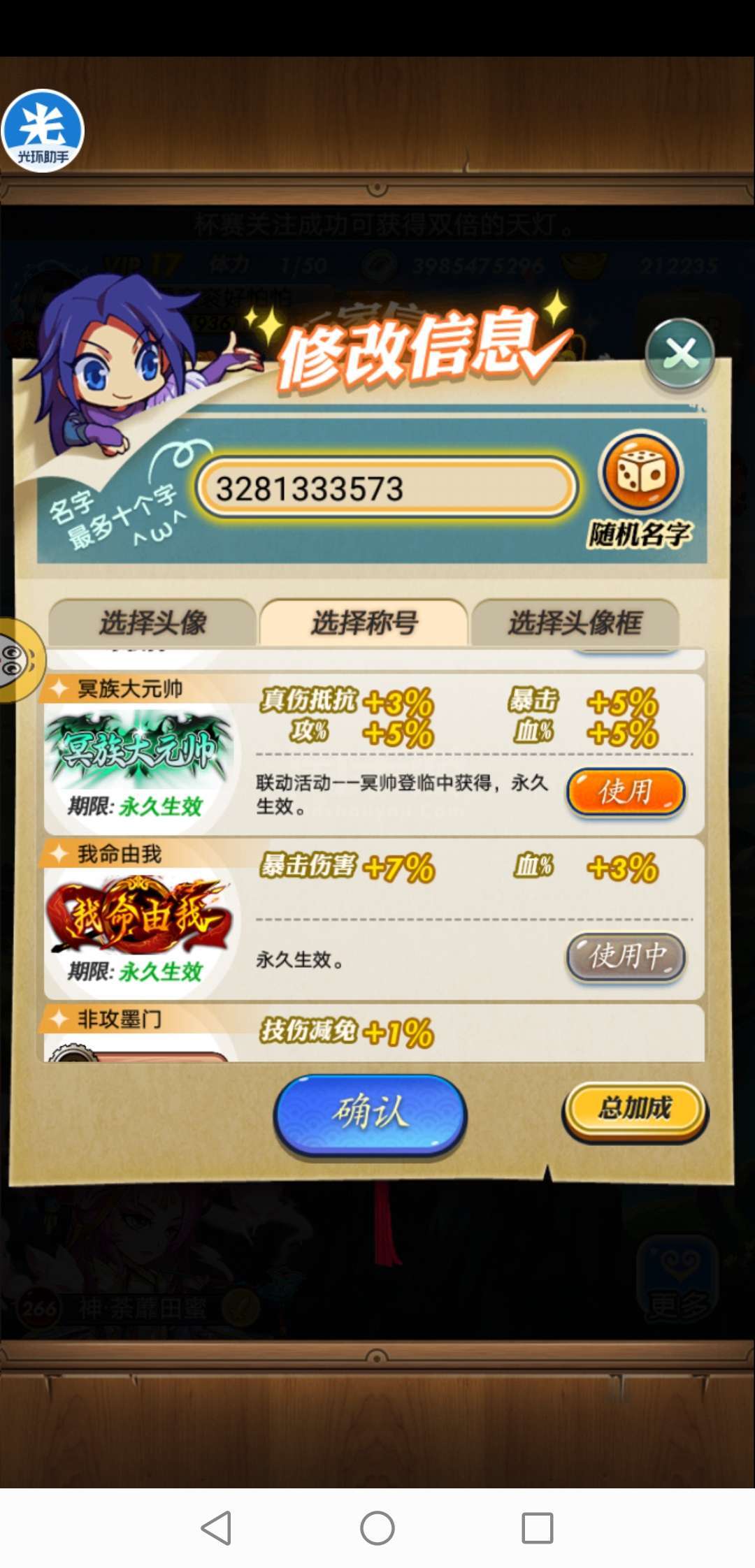The width and height of the screenshot is (755, 1568).
Task: Close the 修改信息 dialog
Action: tap(679, 354)
